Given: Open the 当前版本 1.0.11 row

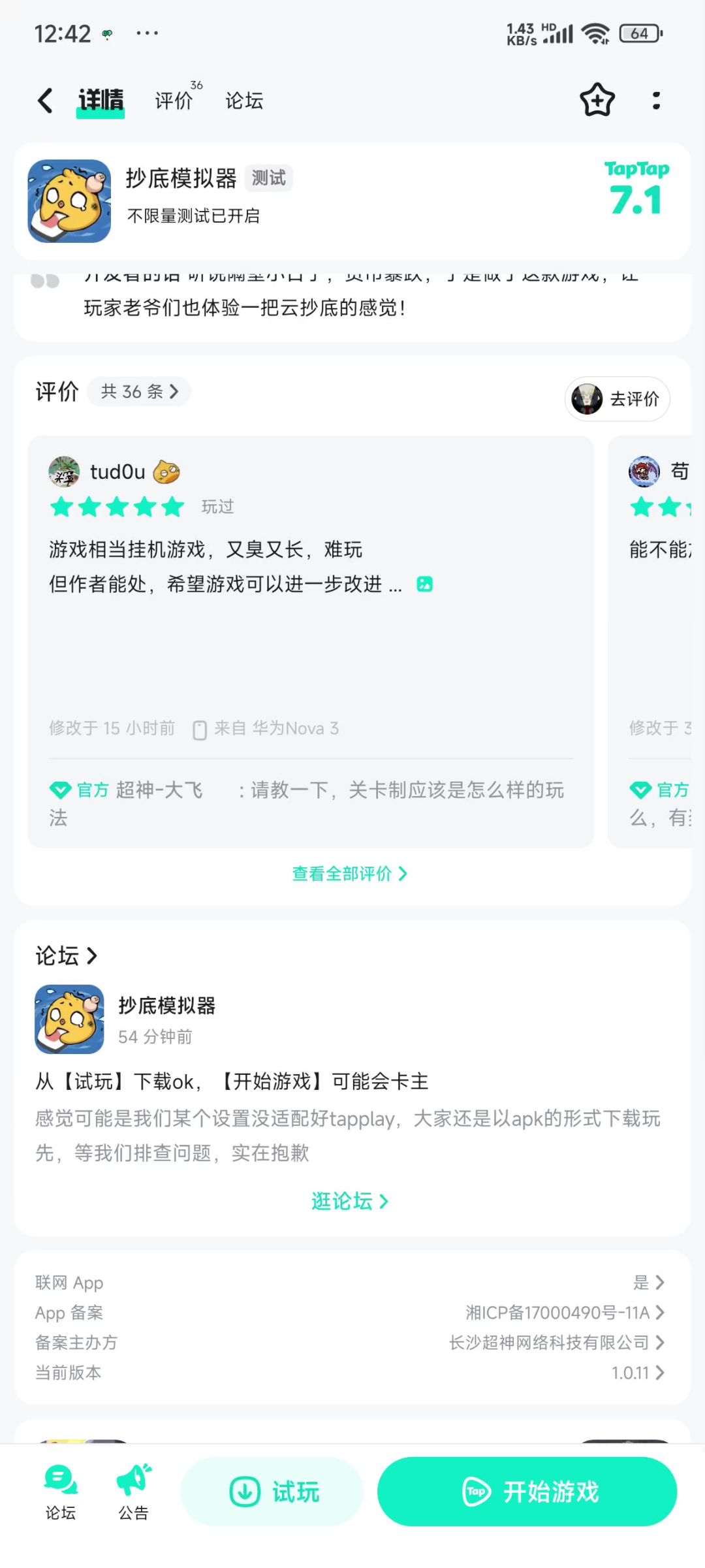Looking at the screenshot, I should [x=350, y=1373].
